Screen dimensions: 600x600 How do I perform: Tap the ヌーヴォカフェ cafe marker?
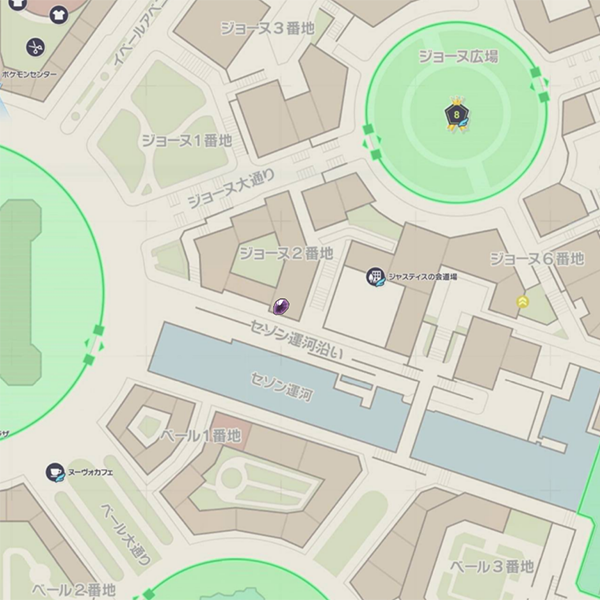[x=55, y=471]
